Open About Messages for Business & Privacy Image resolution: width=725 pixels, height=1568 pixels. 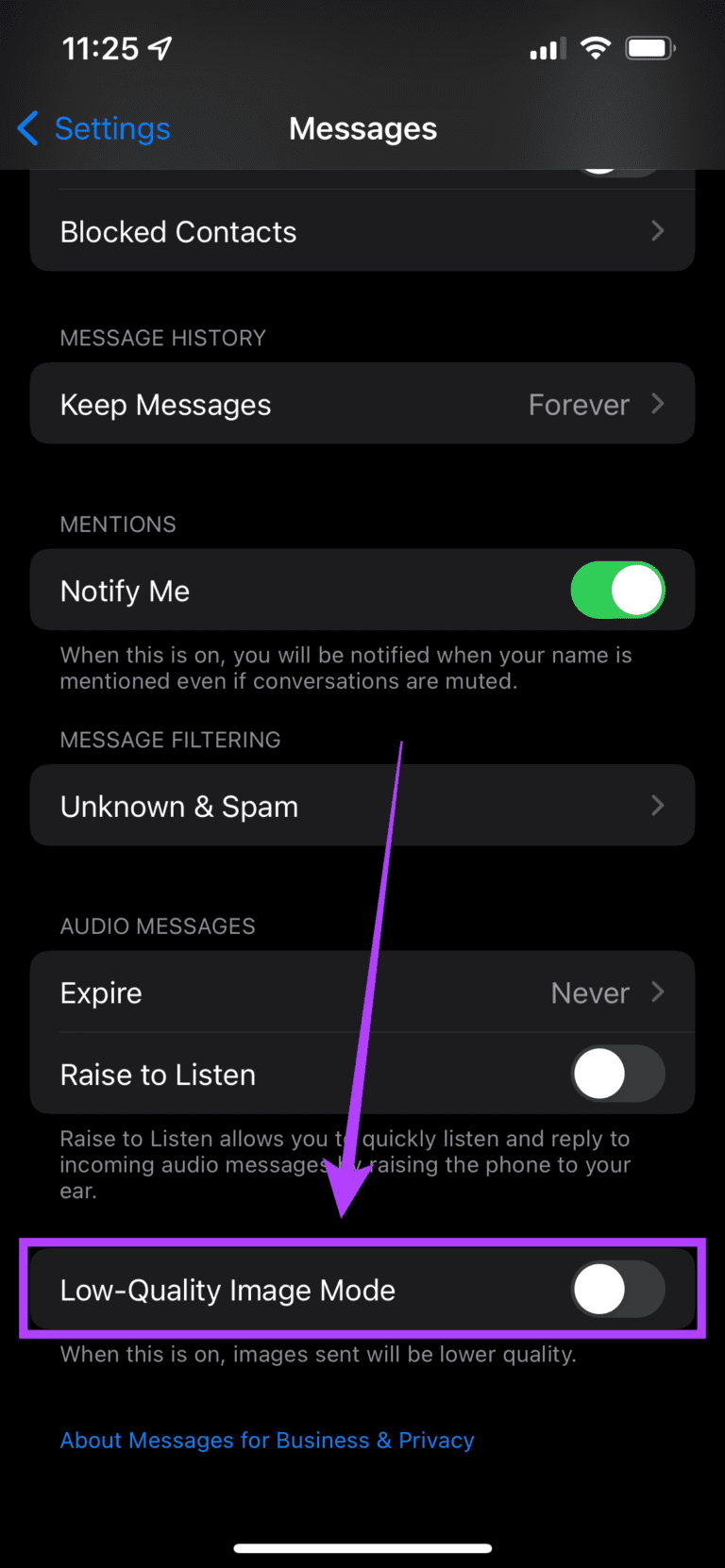tap(267, 1440)
